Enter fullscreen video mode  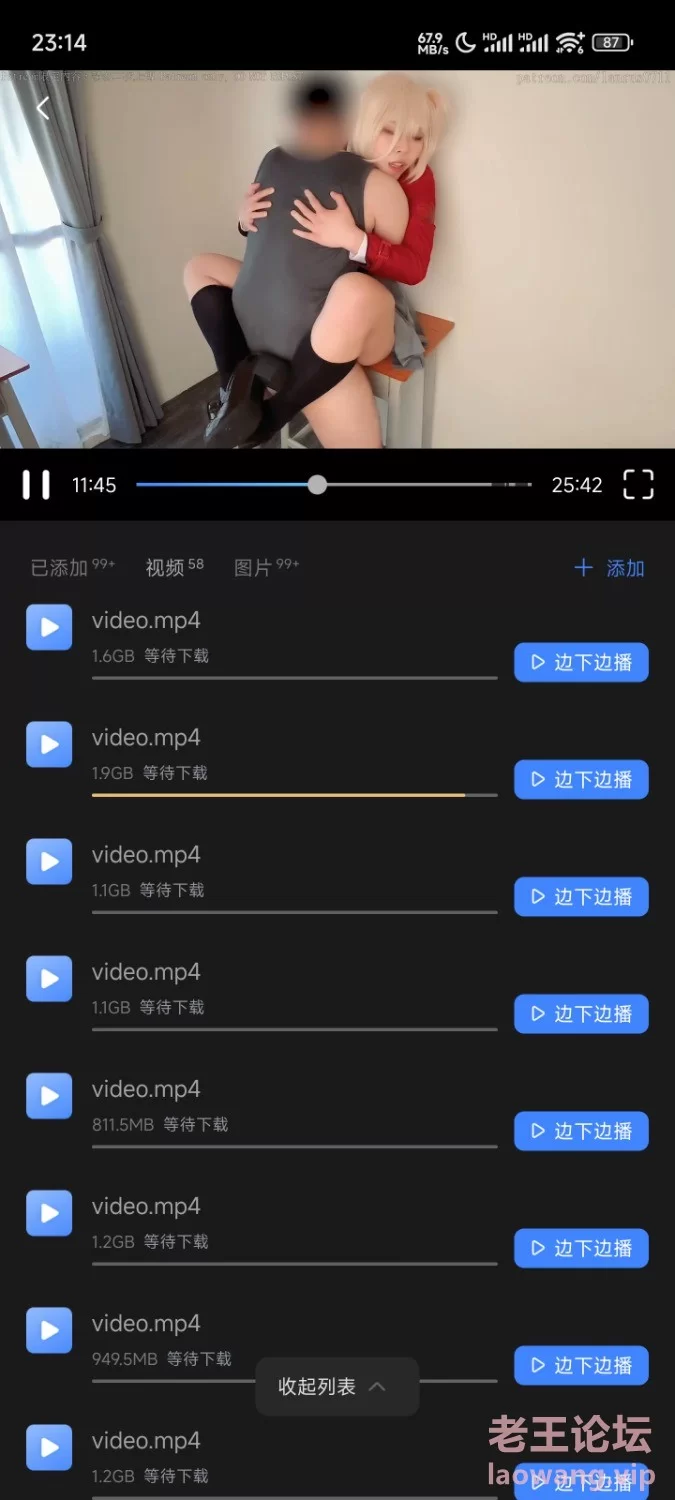pyautogui.click(x=638, y=485)
